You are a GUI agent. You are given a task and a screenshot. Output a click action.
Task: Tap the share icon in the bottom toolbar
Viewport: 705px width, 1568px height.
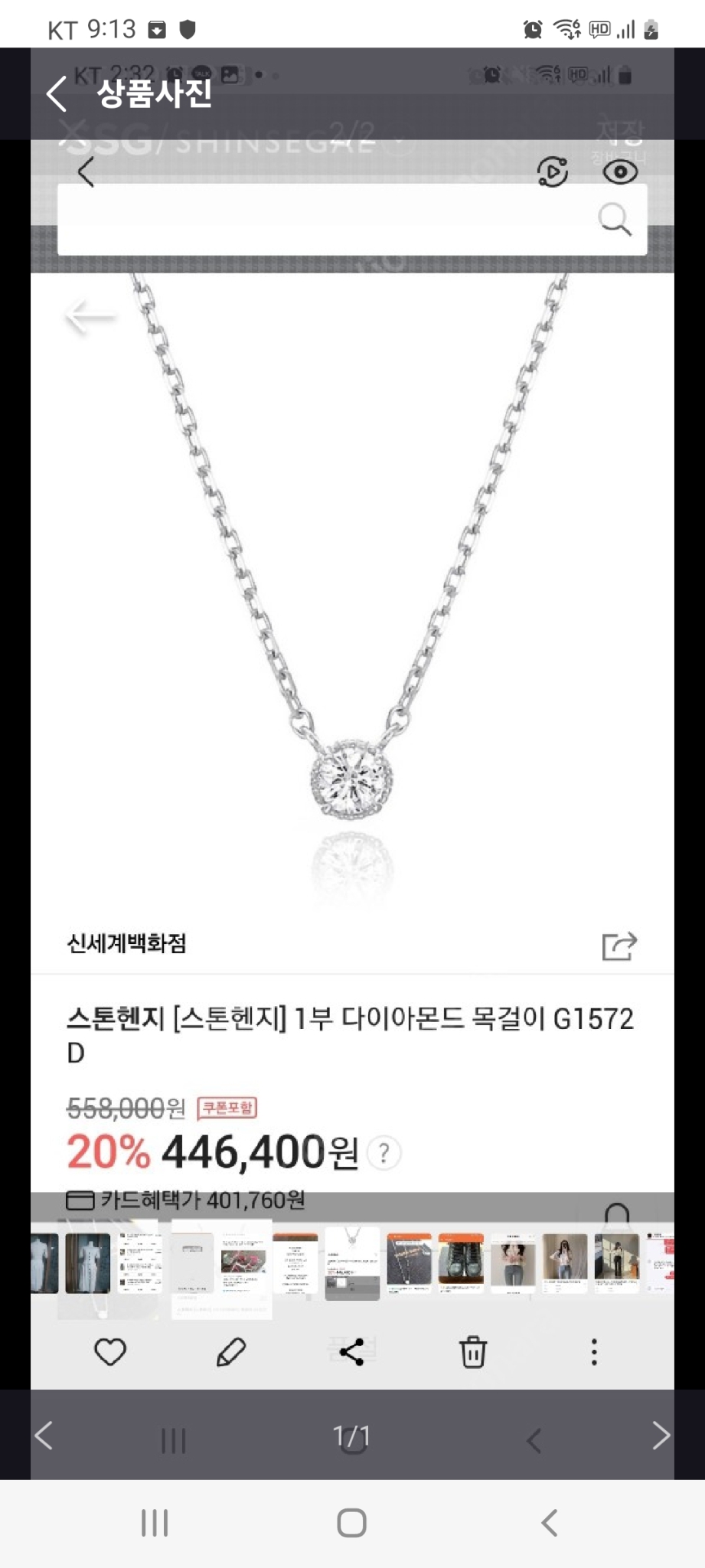pyautogui.click(x=351, y=1352)
